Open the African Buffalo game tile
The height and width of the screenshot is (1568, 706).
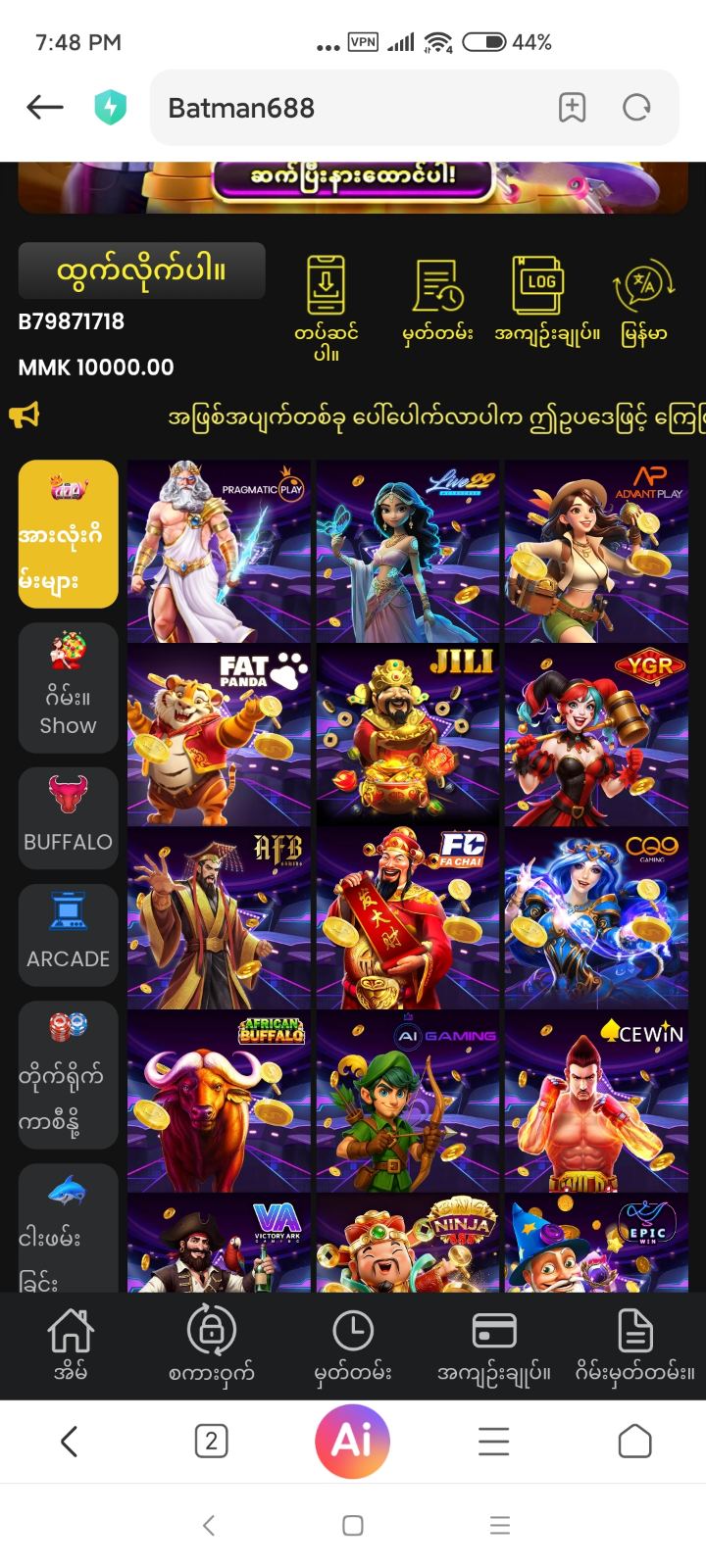pos(219,1102)
